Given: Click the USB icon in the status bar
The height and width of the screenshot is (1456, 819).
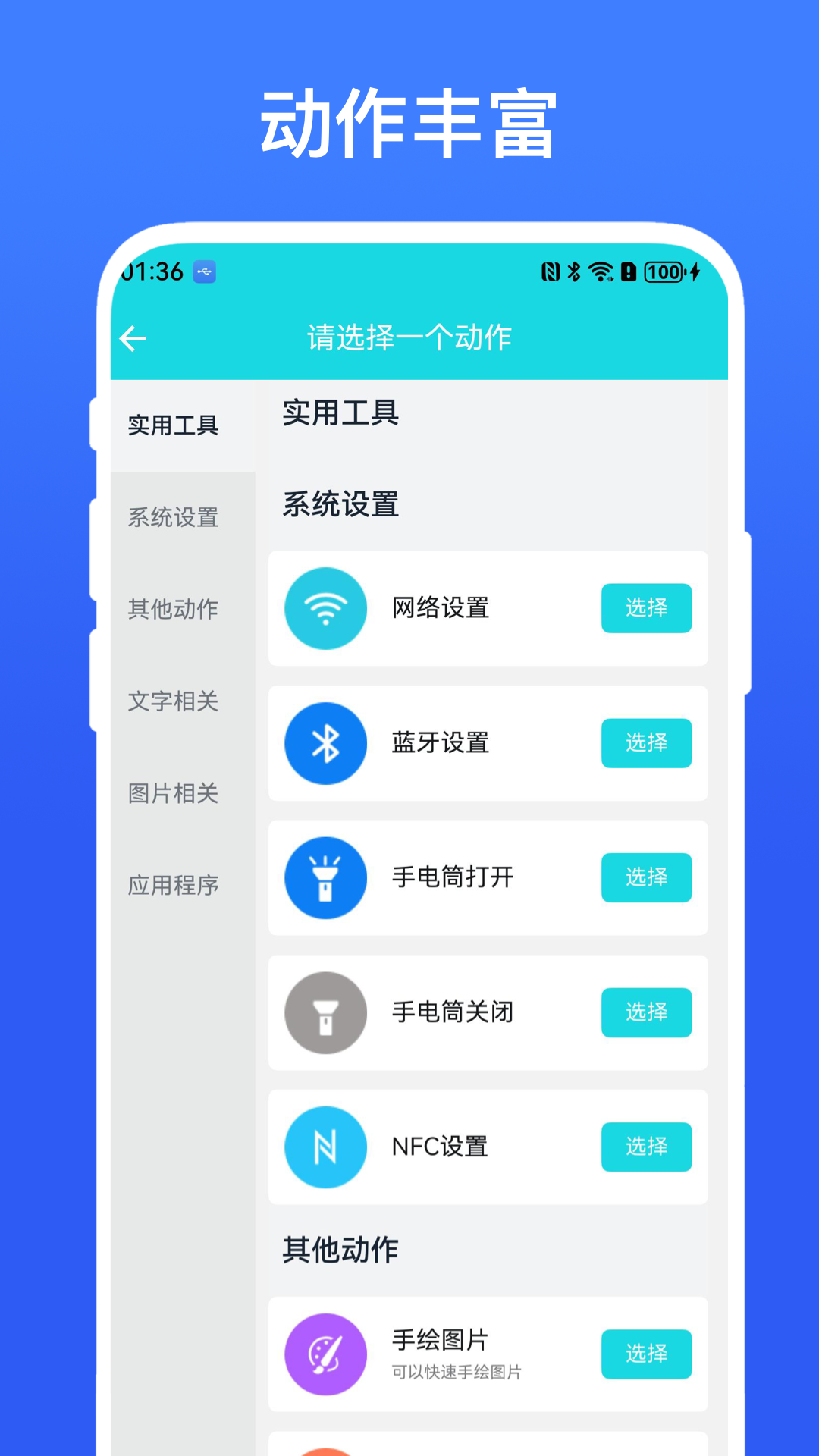Looking at the screenshot, I should [203, 271].
